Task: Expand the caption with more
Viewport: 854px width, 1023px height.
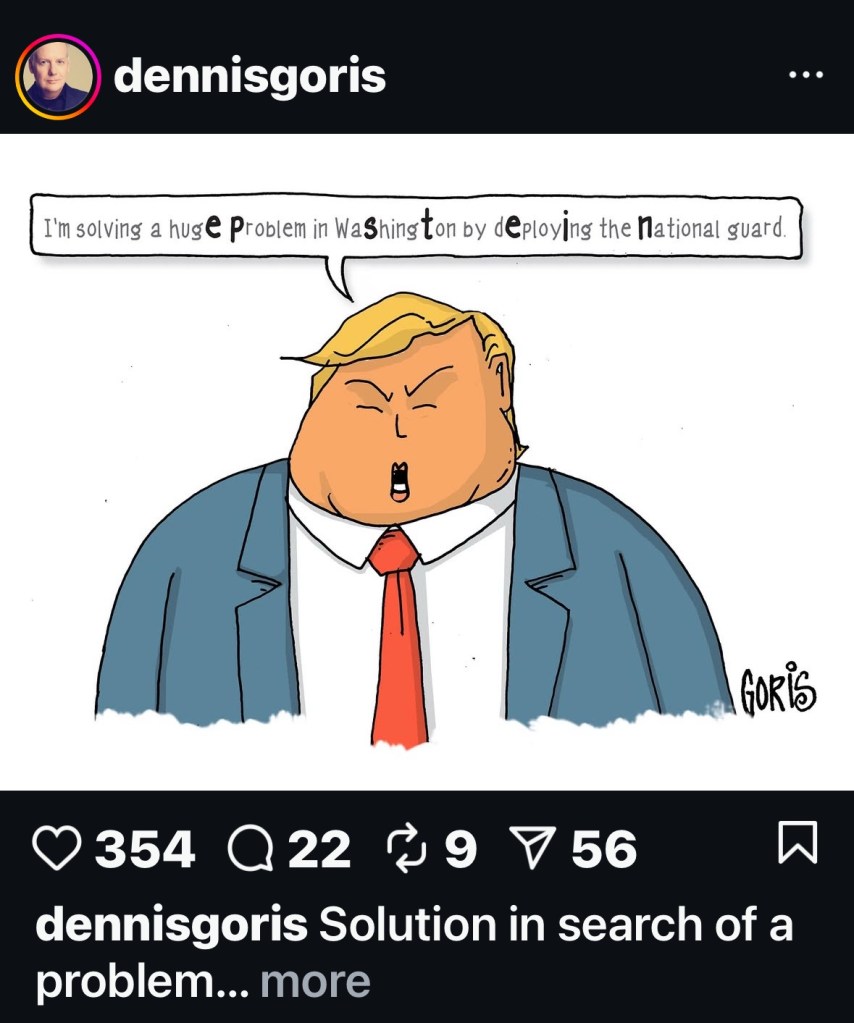Action: point(315,980)
